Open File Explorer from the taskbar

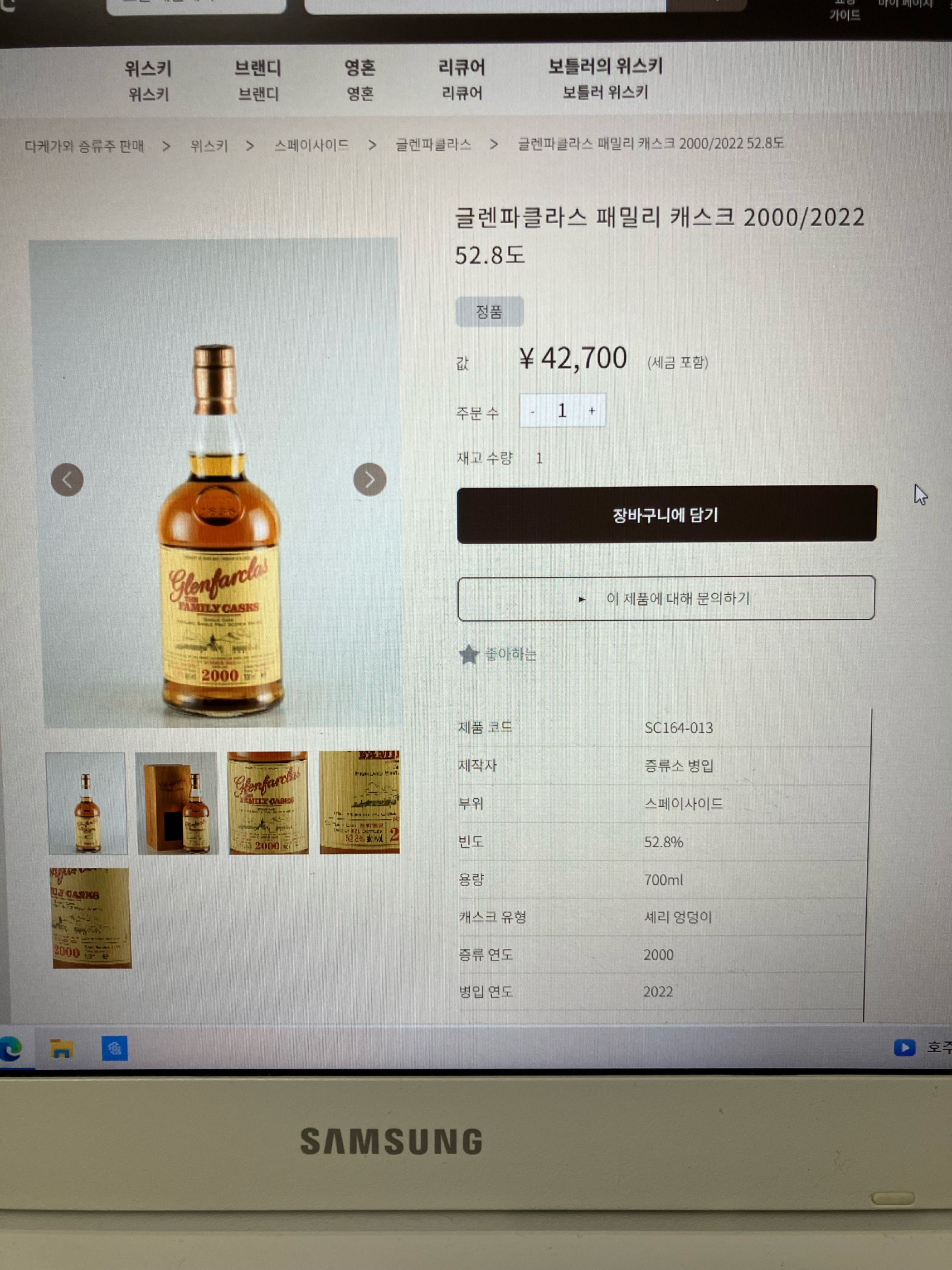[x=61, y=1048]
